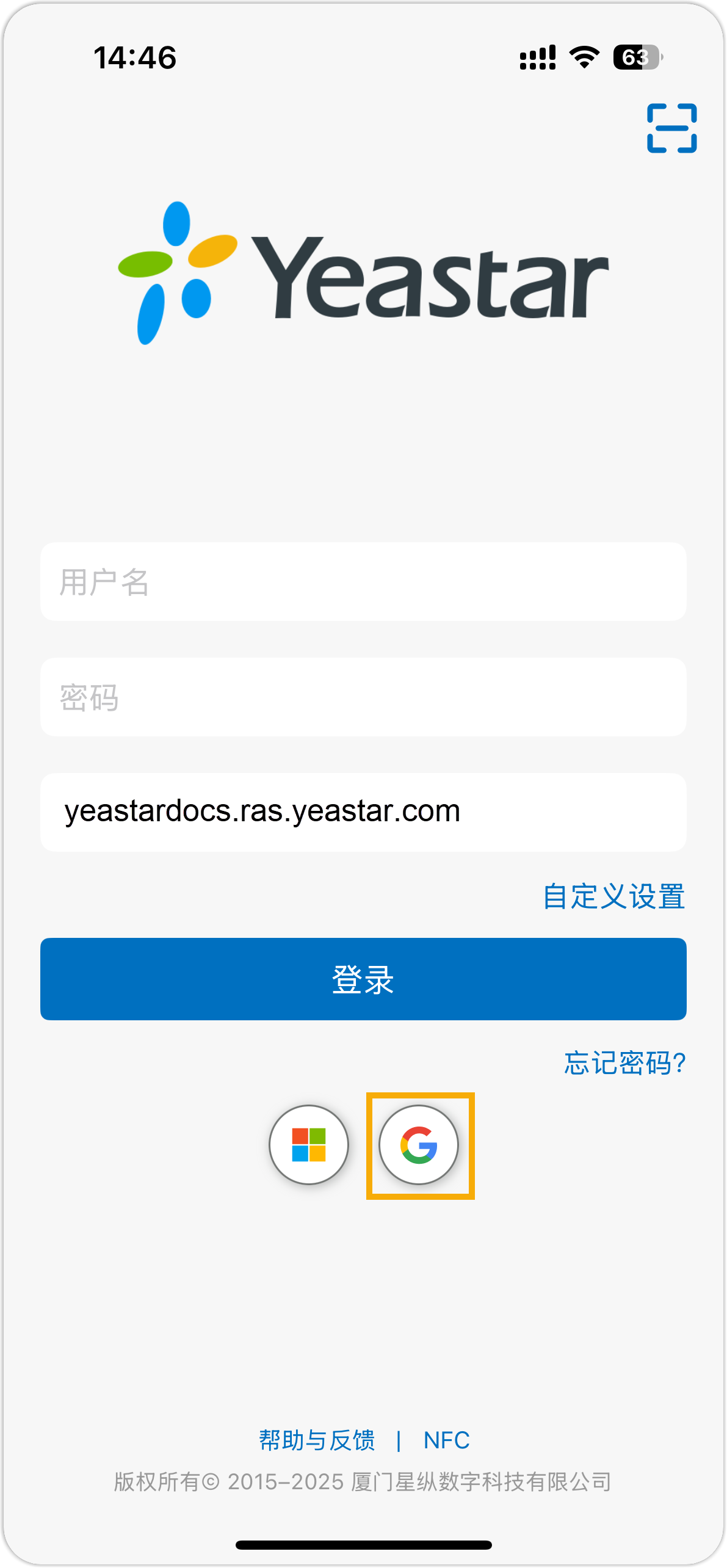The image size is (727, 1568).
Task: Open the QR code scanner icon
Action: (x=671, y=128)
